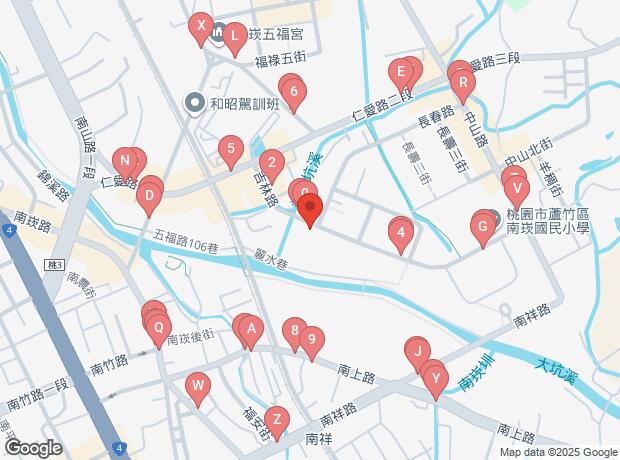Select map marker 9
Screen dimensions: 620x460
point(312,340)
